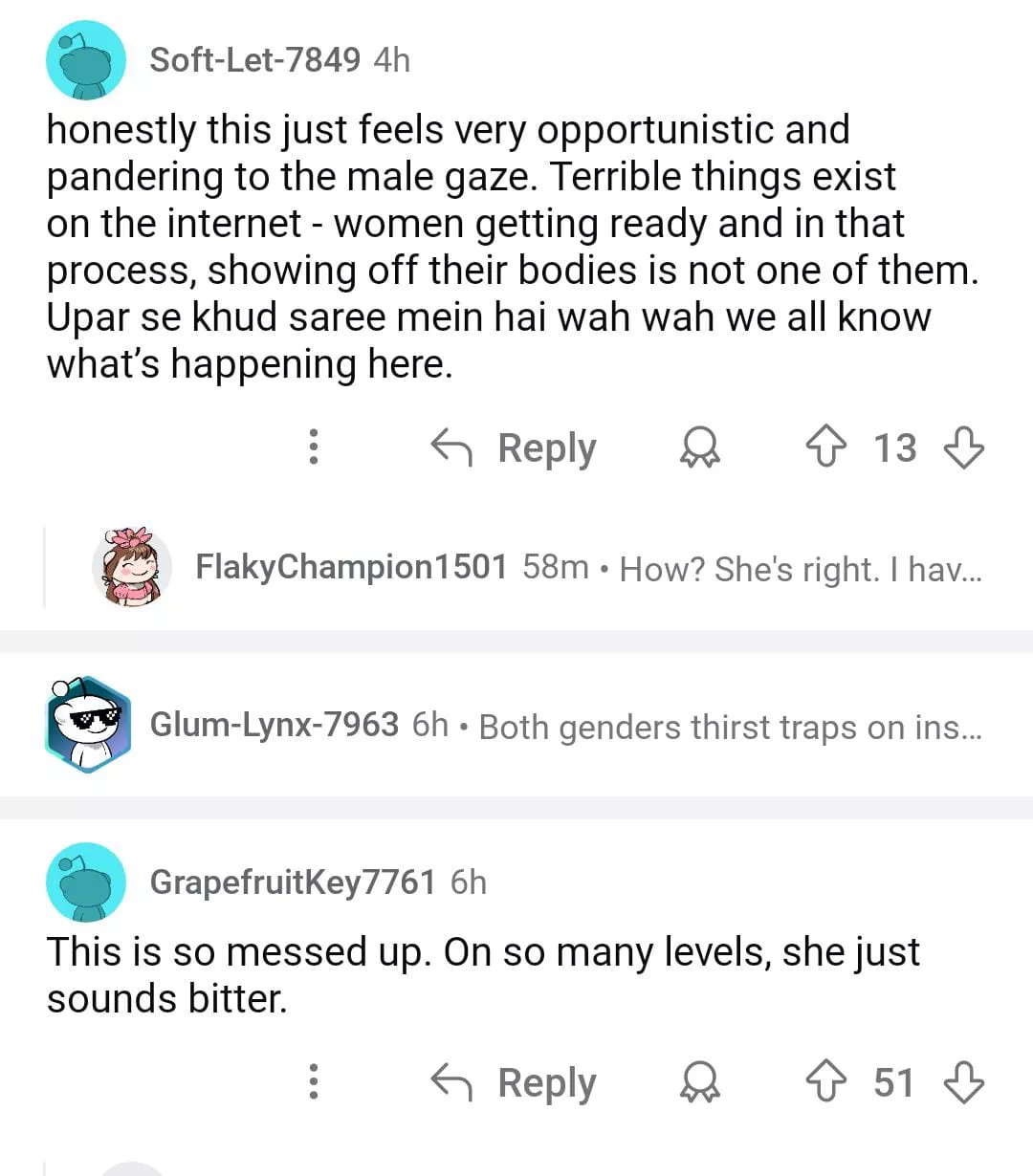Open Soft-Let-7849's profile avatar

pyautogui.click(x=86, y=60)
